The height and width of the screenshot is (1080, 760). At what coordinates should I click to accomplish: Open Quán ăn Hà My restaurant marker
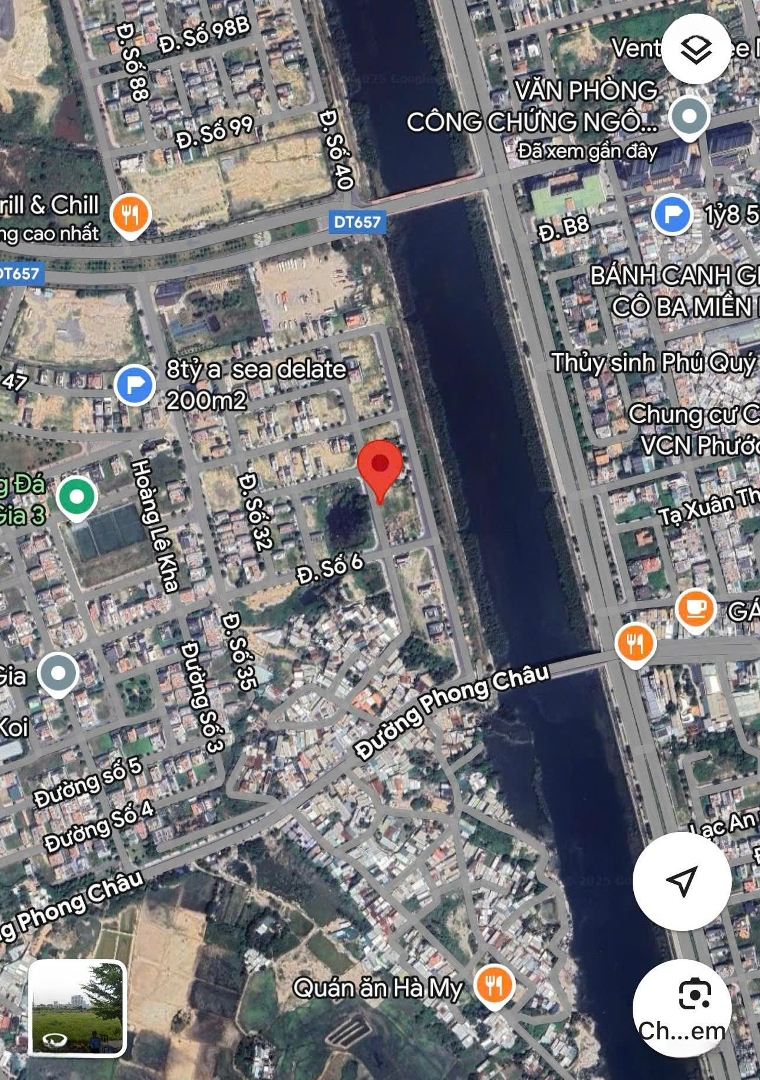click(492, 987)
